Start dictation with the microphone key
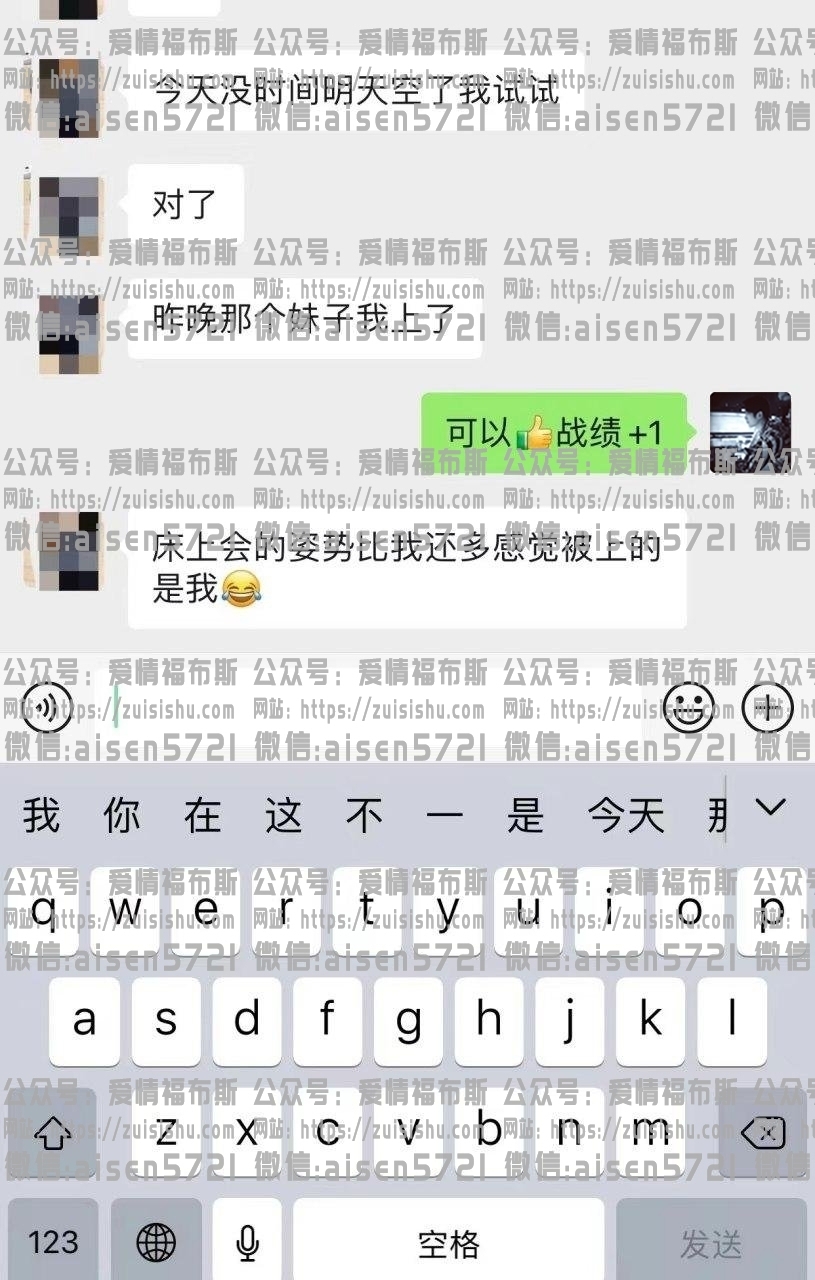The image size is (815, 1280). (247, 1243)
